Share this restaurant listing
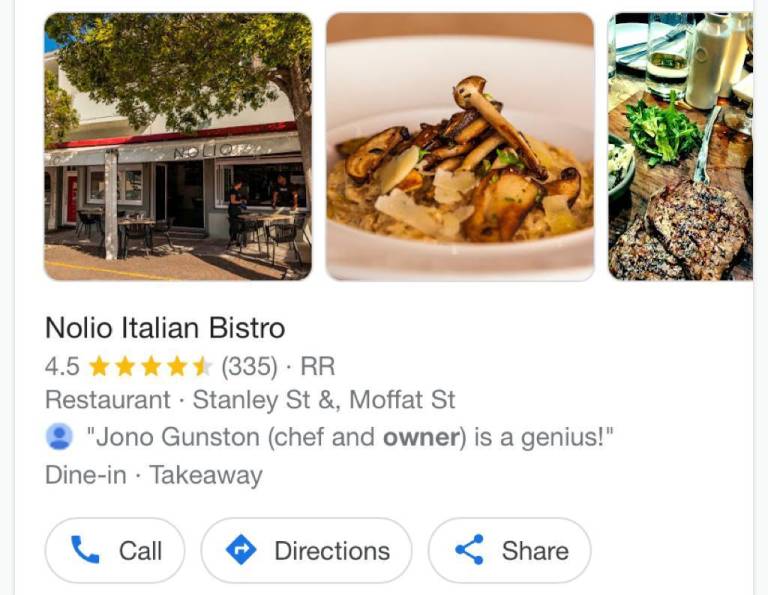The image size is (768, 595). pos(510,550)
